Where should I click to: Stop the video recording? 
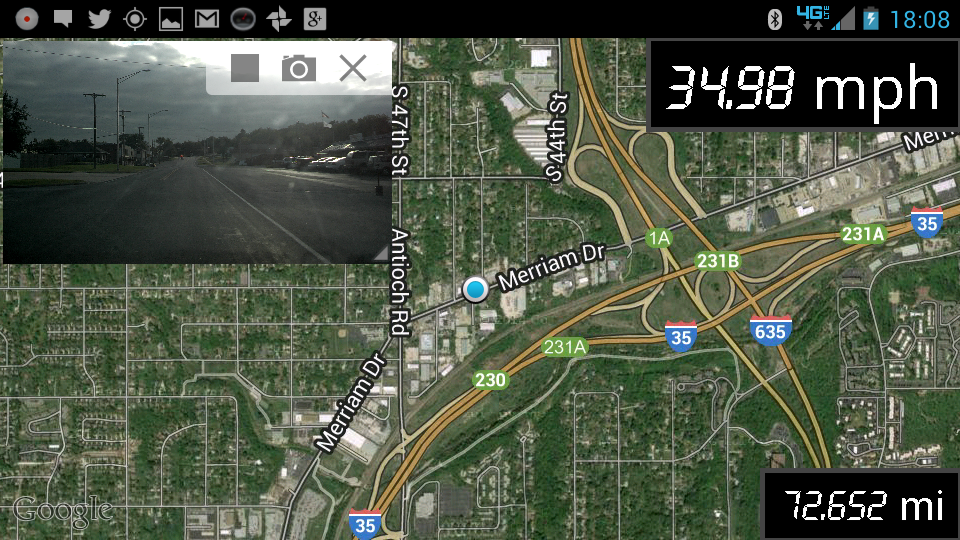tap(245, 68)
